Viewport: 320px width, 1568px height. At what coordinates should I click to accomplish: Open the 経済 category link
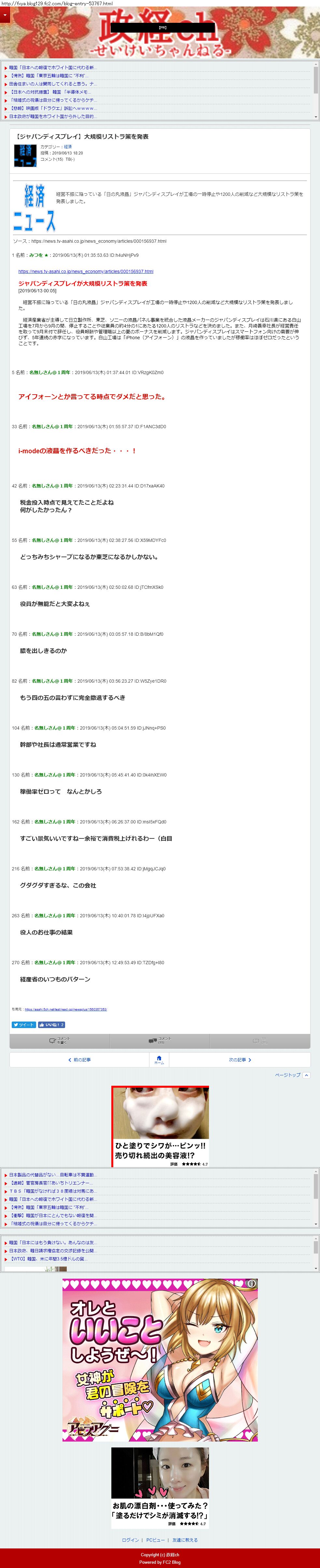[67, 147]
